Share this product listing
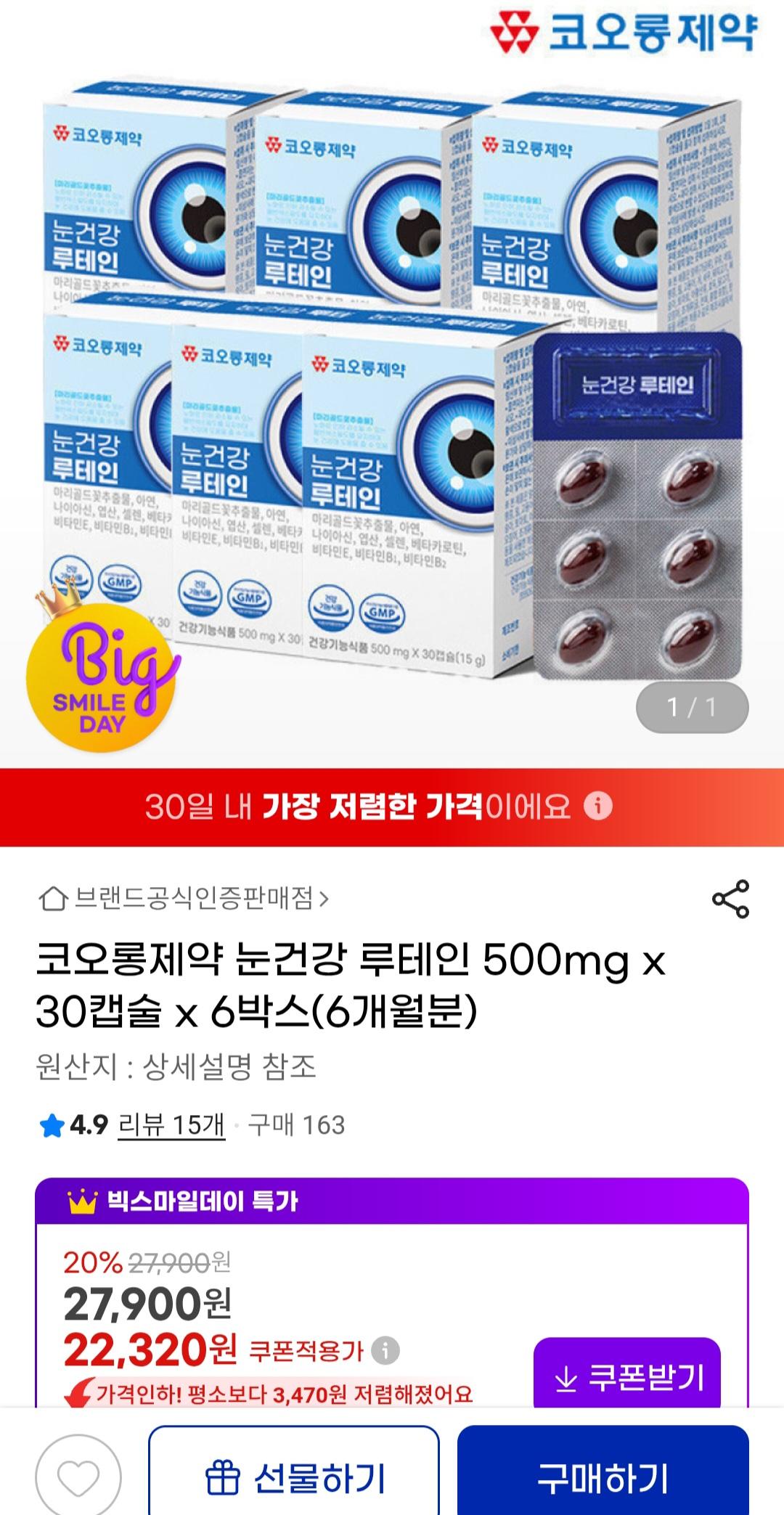 (730, 899)
